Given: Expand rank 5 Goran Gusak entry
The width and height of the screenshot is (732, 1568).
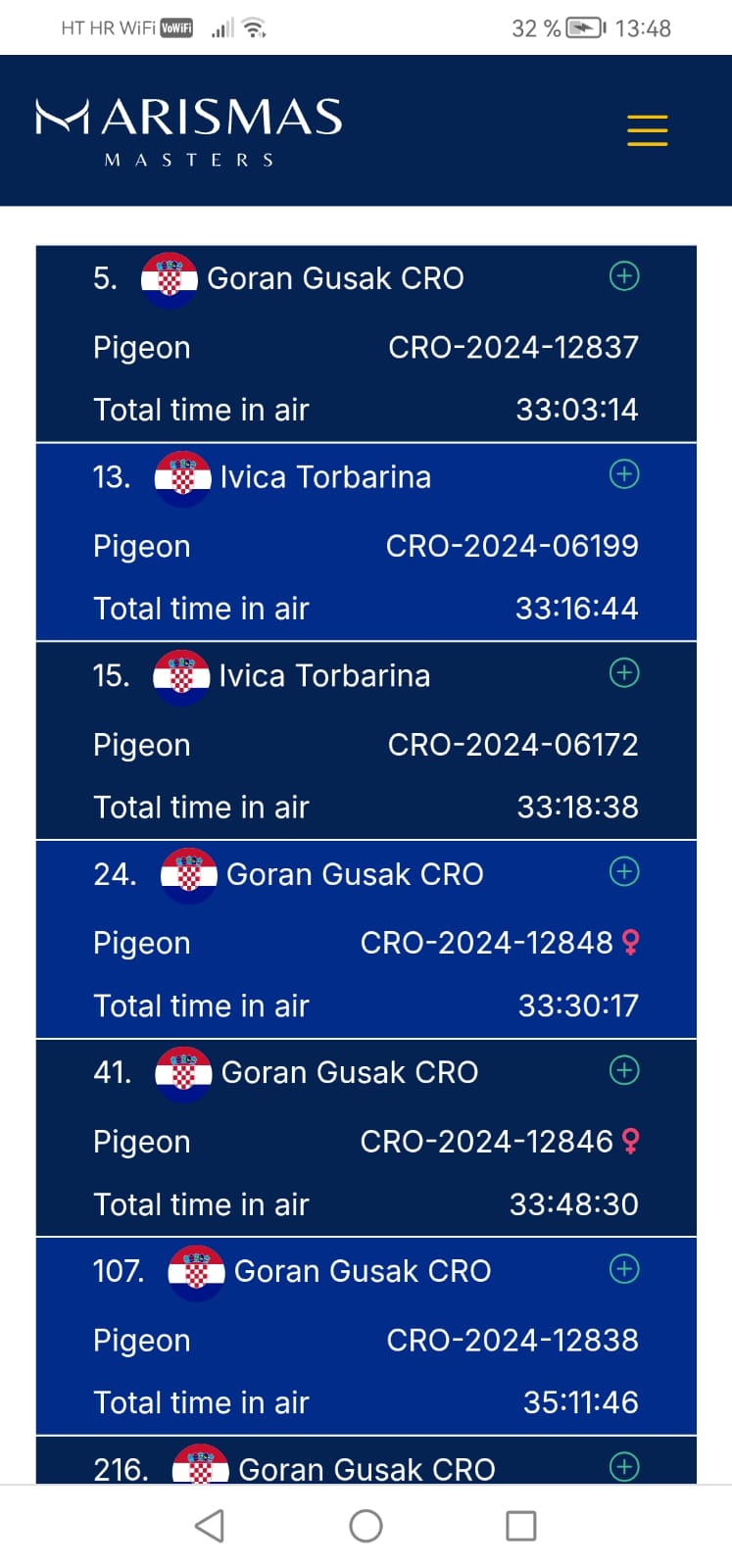Looking at the screenshot, I should pyautogui.click(x=624, y=276).
